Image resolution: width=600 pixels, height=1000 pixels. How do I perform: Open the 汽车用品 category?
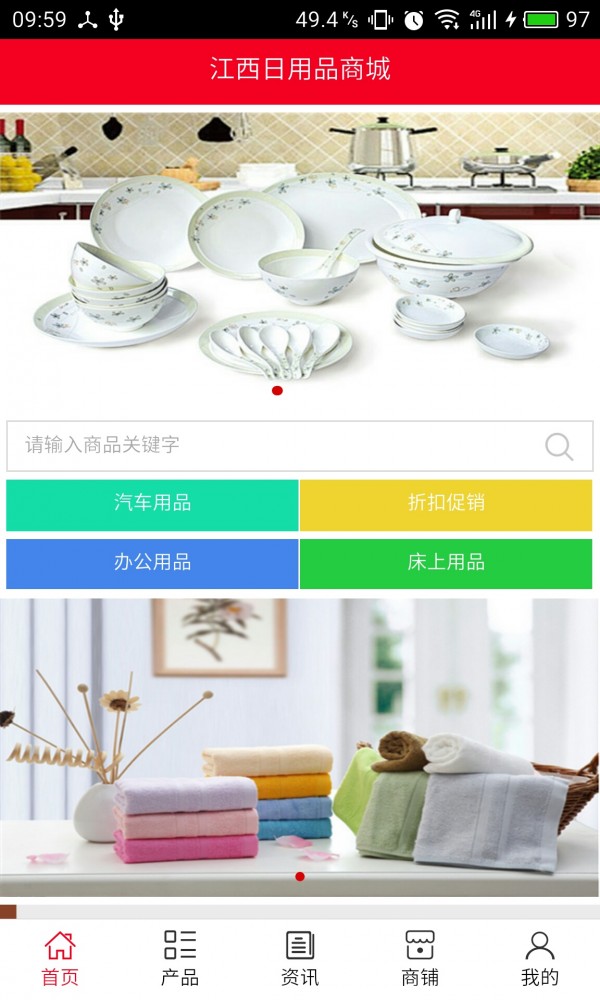152,504
